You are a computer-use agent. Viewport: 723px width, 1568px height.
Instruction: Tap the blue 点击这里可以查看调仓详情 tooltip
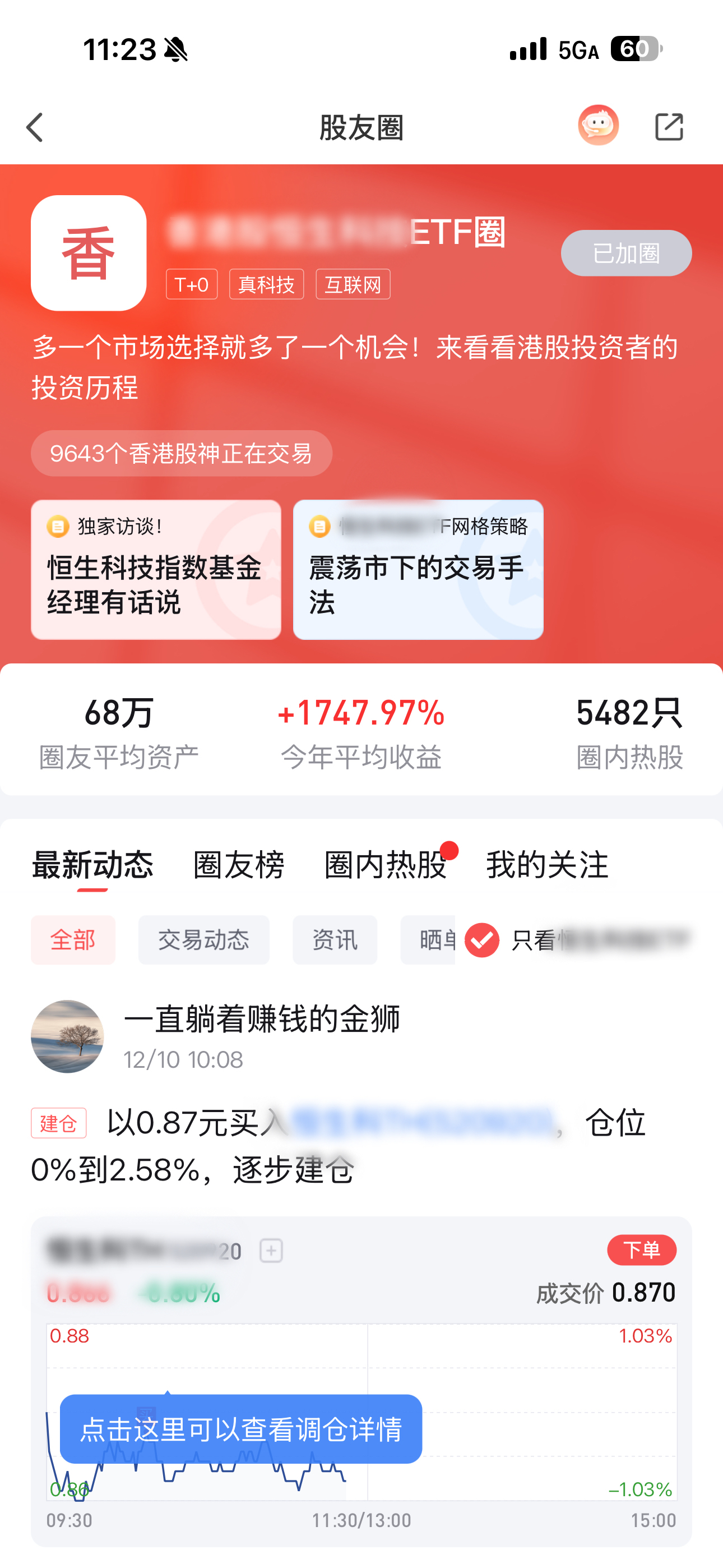(241, 1428)
